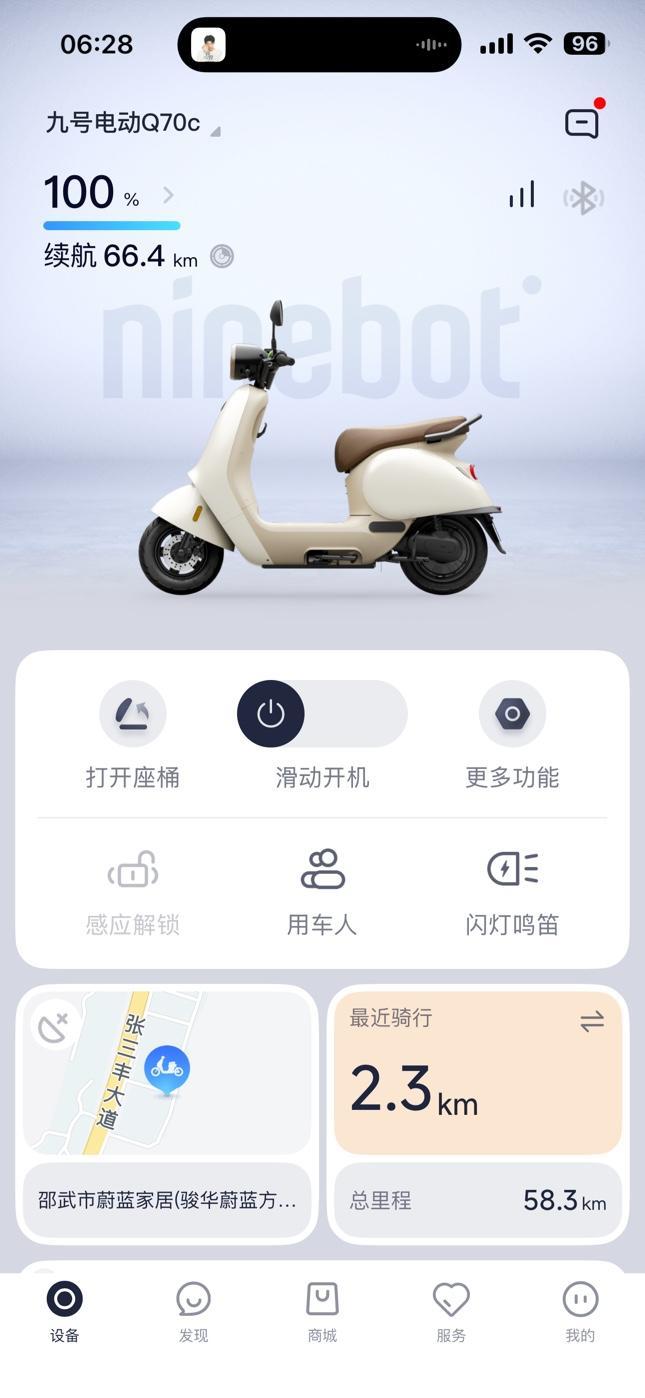Switch to the 服务 tab

pos(451,1312)
